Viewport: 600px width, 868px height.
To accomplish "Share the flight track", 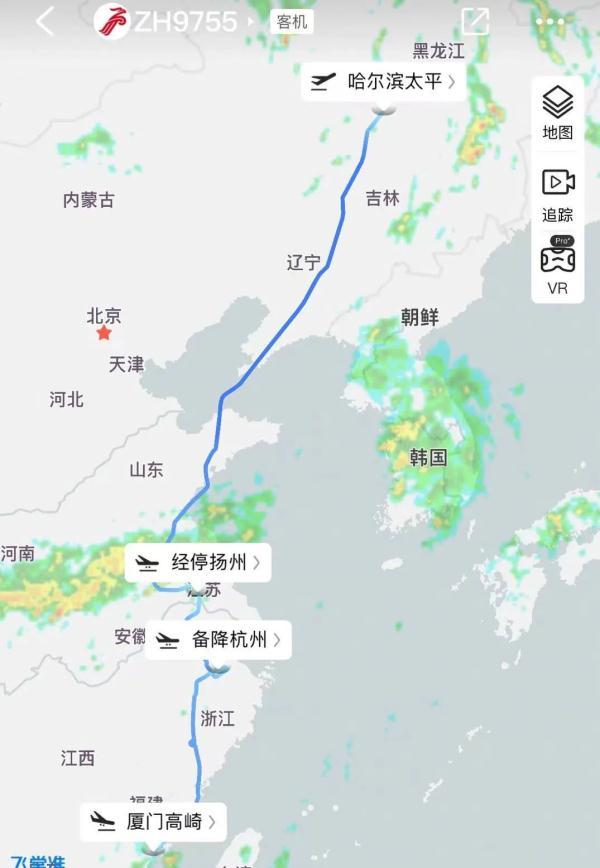I will (475, 22).
